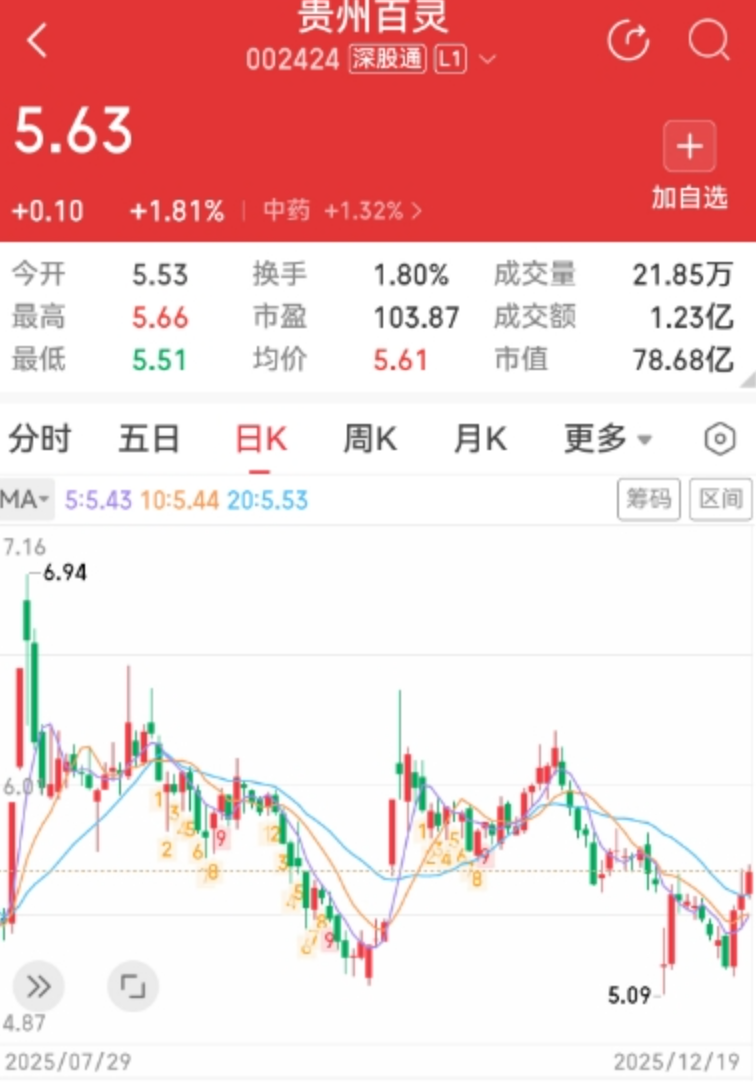This screenshot has width=756, height=1084.
Task: Refresh the stock quote
Action: click(629, 42)
